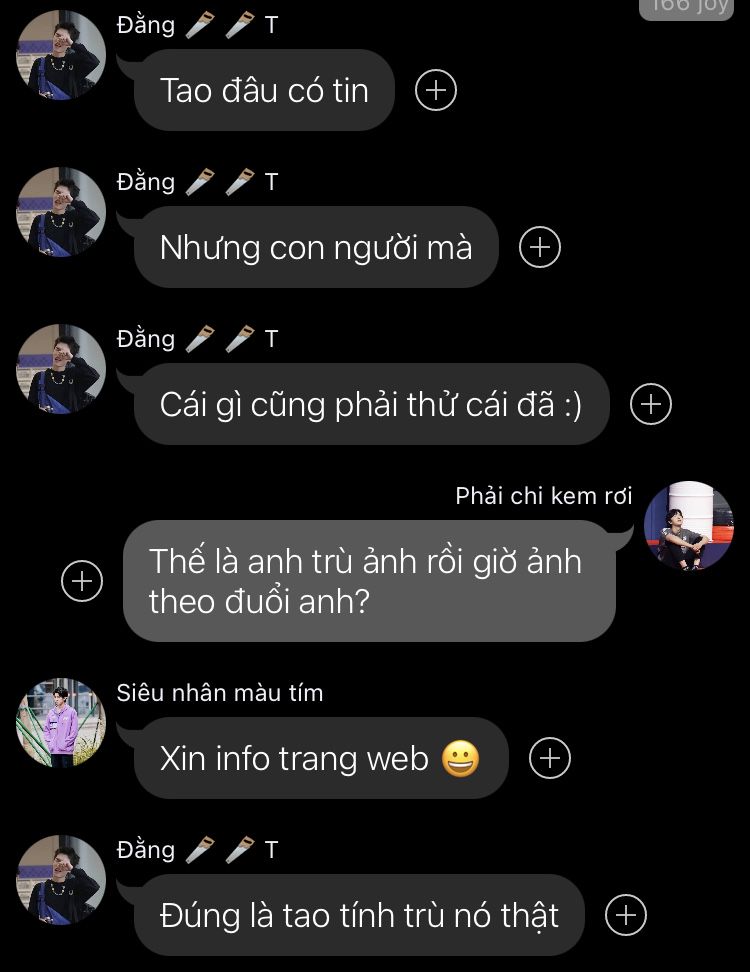
Task: View Phải chi kem rơi's avatar
Action: [688, 526]
